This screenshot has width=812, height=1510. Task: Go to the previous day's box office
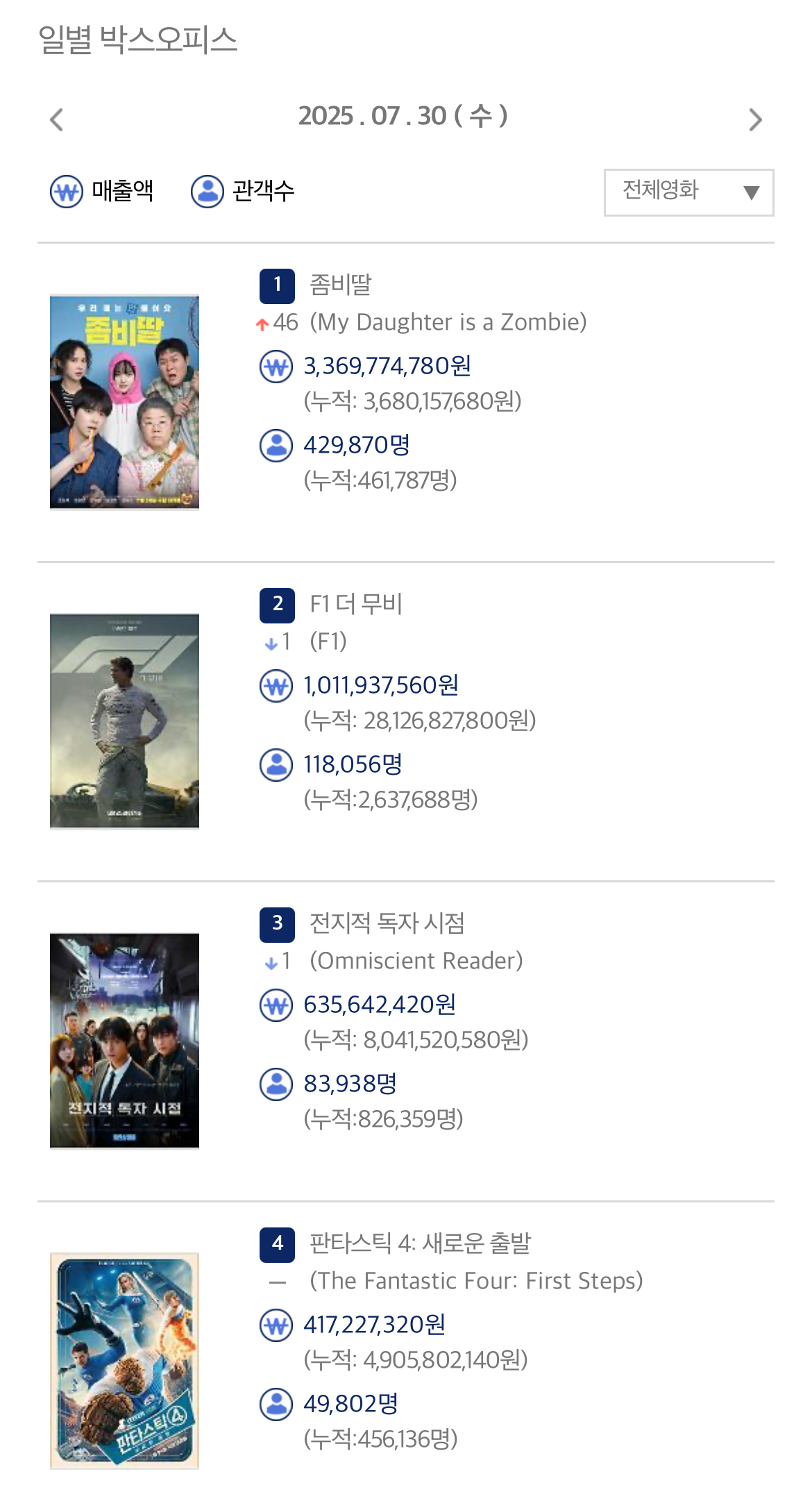(57, 119)
